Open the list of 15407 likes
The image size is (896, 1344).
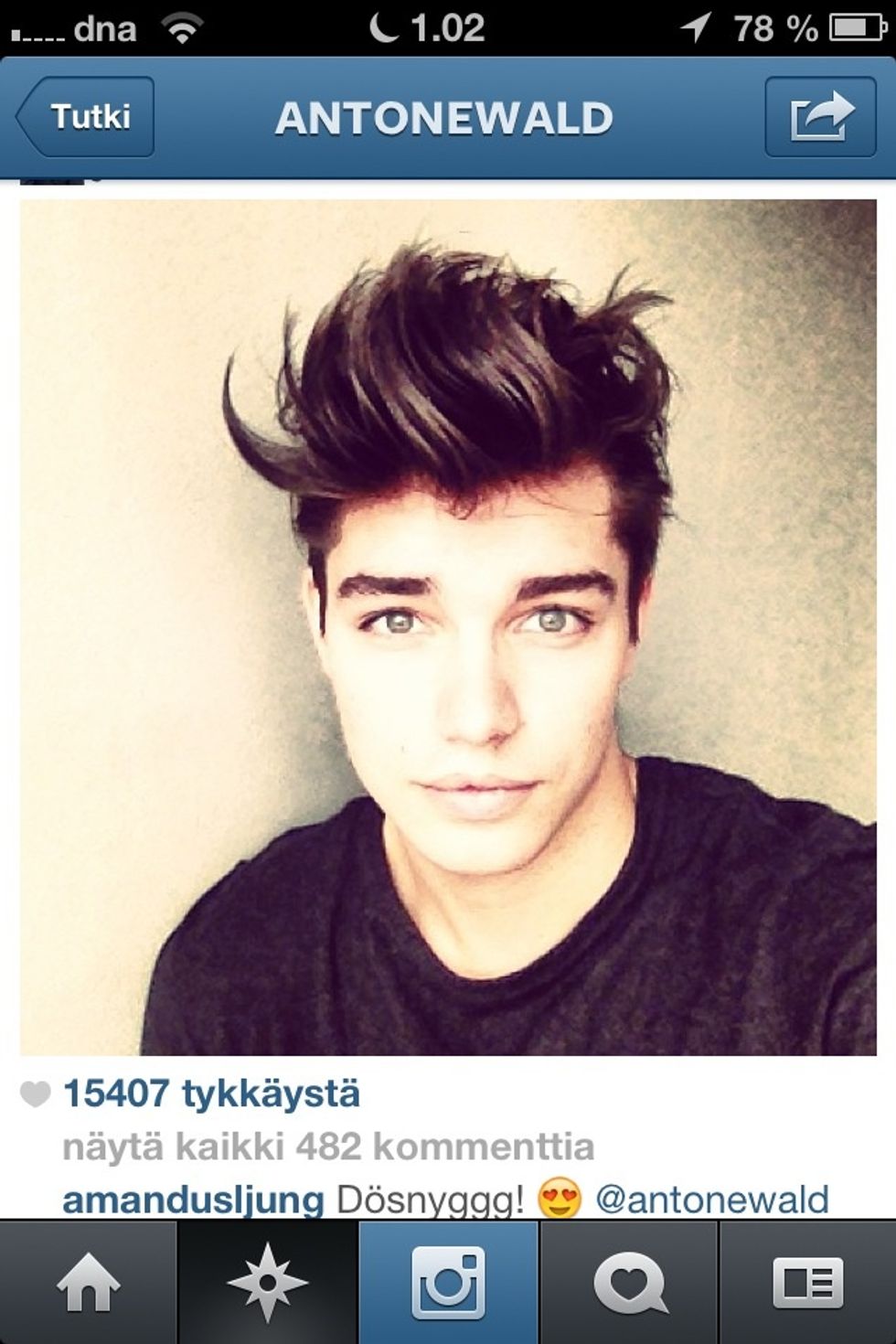point(211,1093)
